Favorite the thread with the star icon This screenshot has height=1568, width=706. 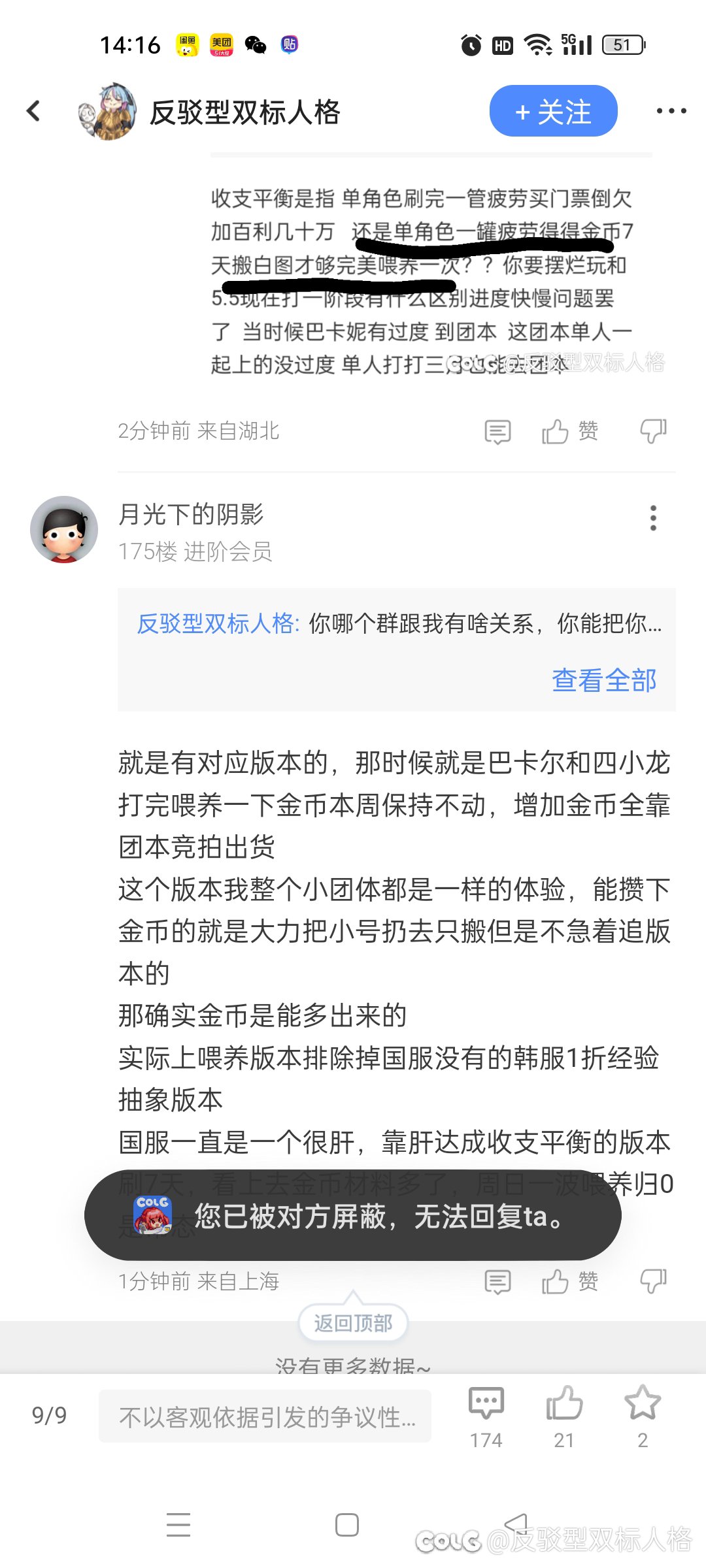[643, 1416]
